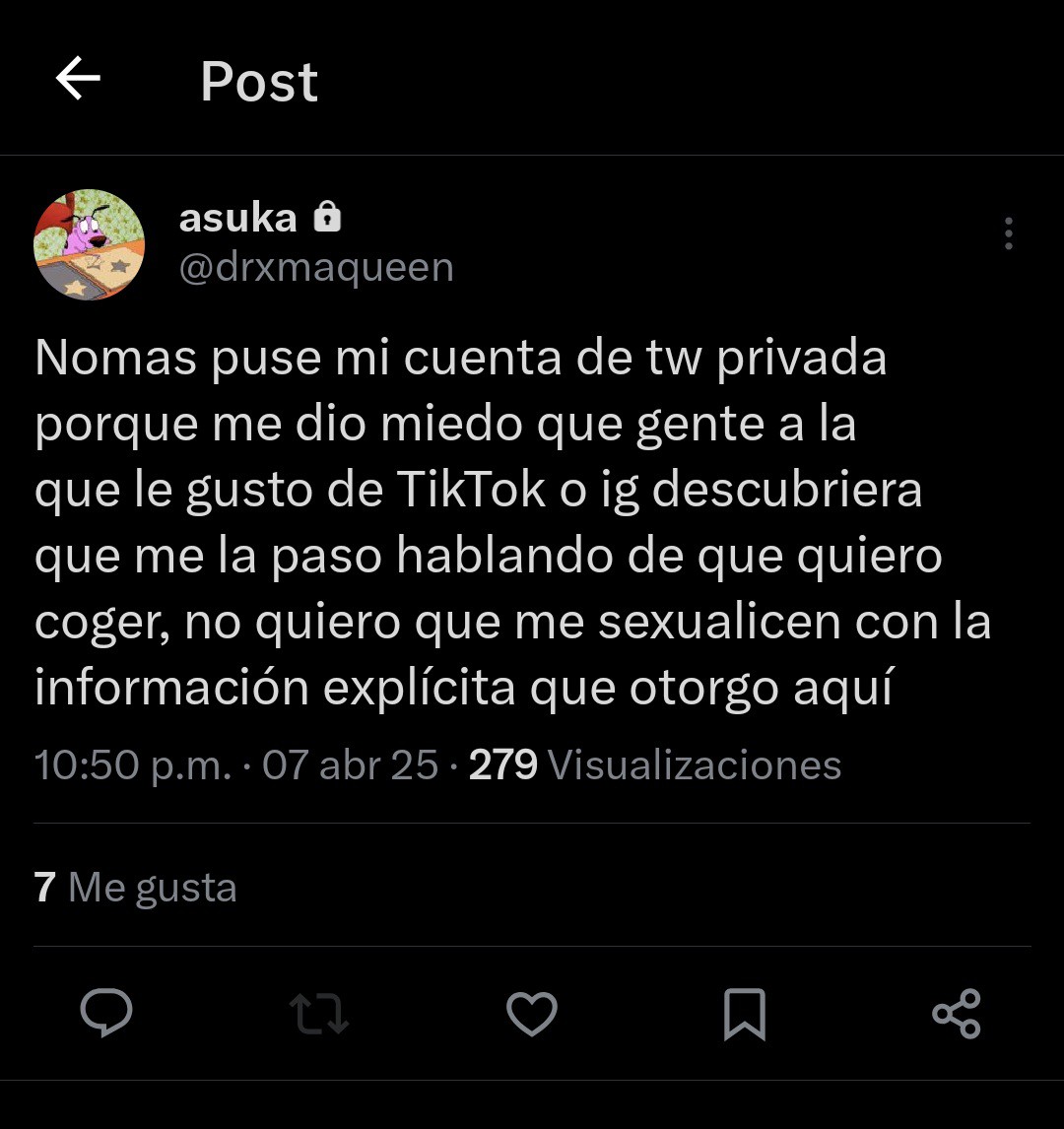
Task: Reply to asuka's post
Action: 106,1013
